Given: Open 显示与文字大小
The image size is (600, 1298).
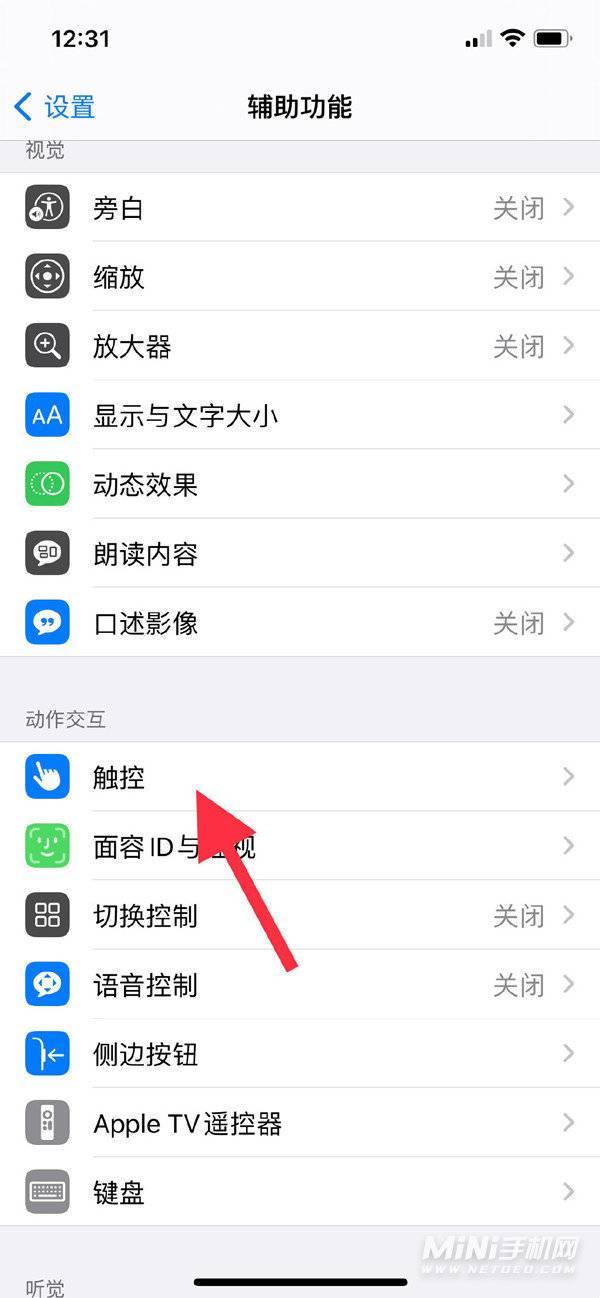Looking at the screenshot, I should click(x=300, y=415).
